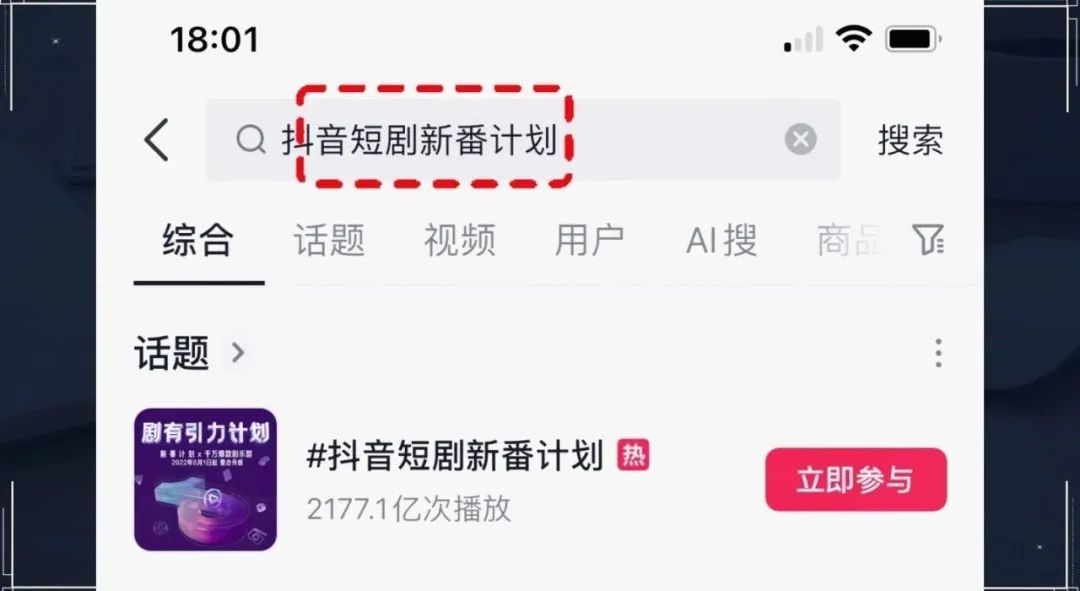Screen dimensions: 1080x591
Task: Open the search filter icon
Action: 928,240
